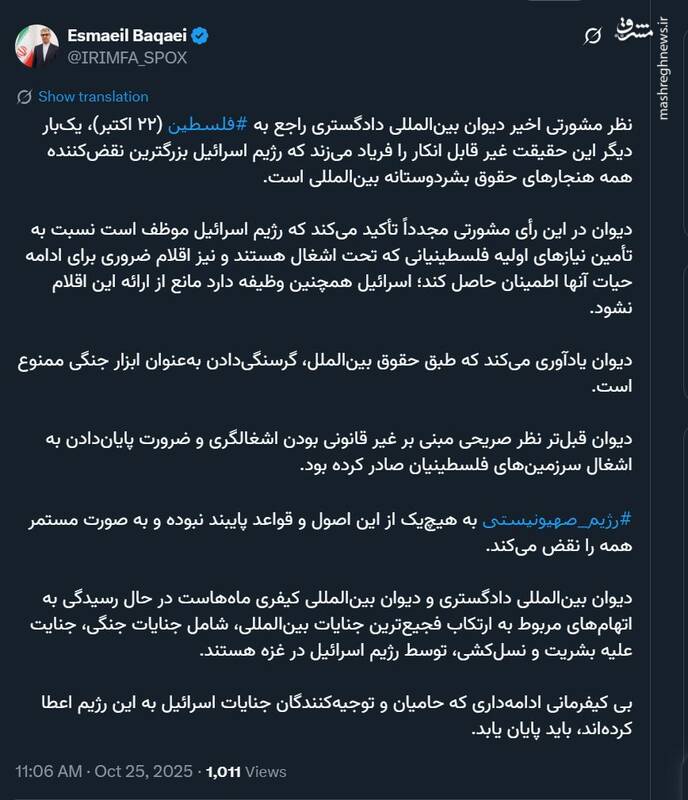688x800 pixels.
Task: Show translation of this post
Action: click(x=92, y=97)
